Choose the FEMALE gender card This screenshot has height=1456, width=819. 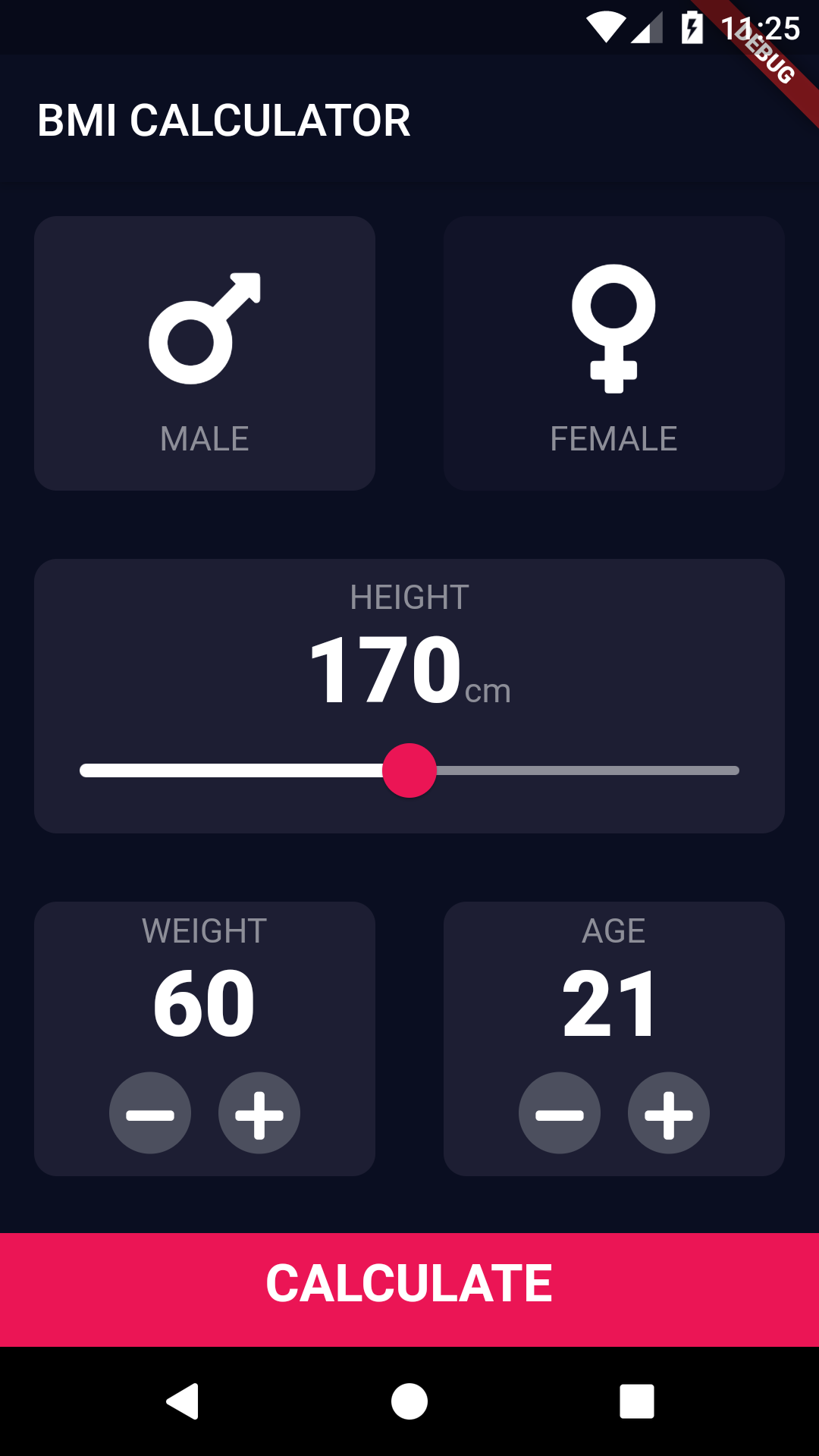[x=613, y=353]
